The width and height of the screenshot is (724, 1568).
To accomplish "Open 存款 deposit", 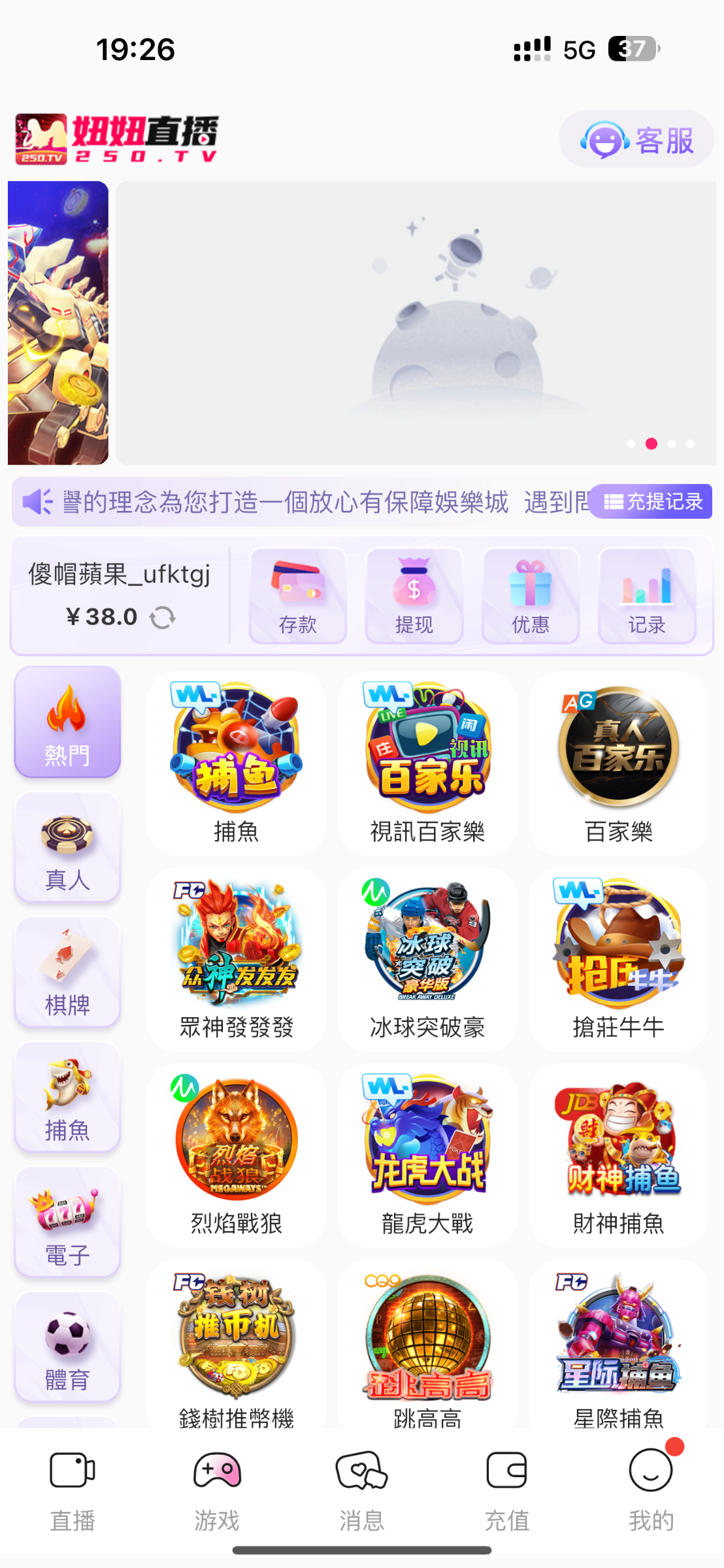I will 297,595.
